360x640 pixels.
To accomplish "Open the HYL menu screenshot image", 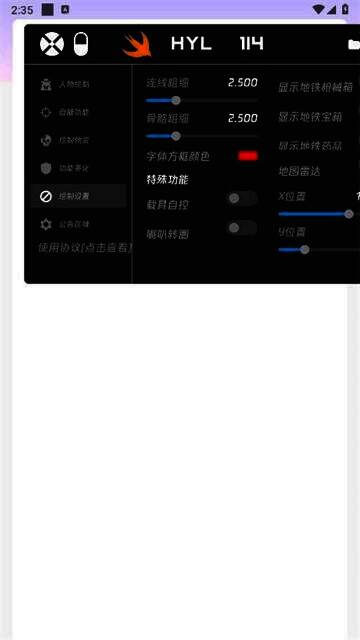I will [x=192, y=154].
